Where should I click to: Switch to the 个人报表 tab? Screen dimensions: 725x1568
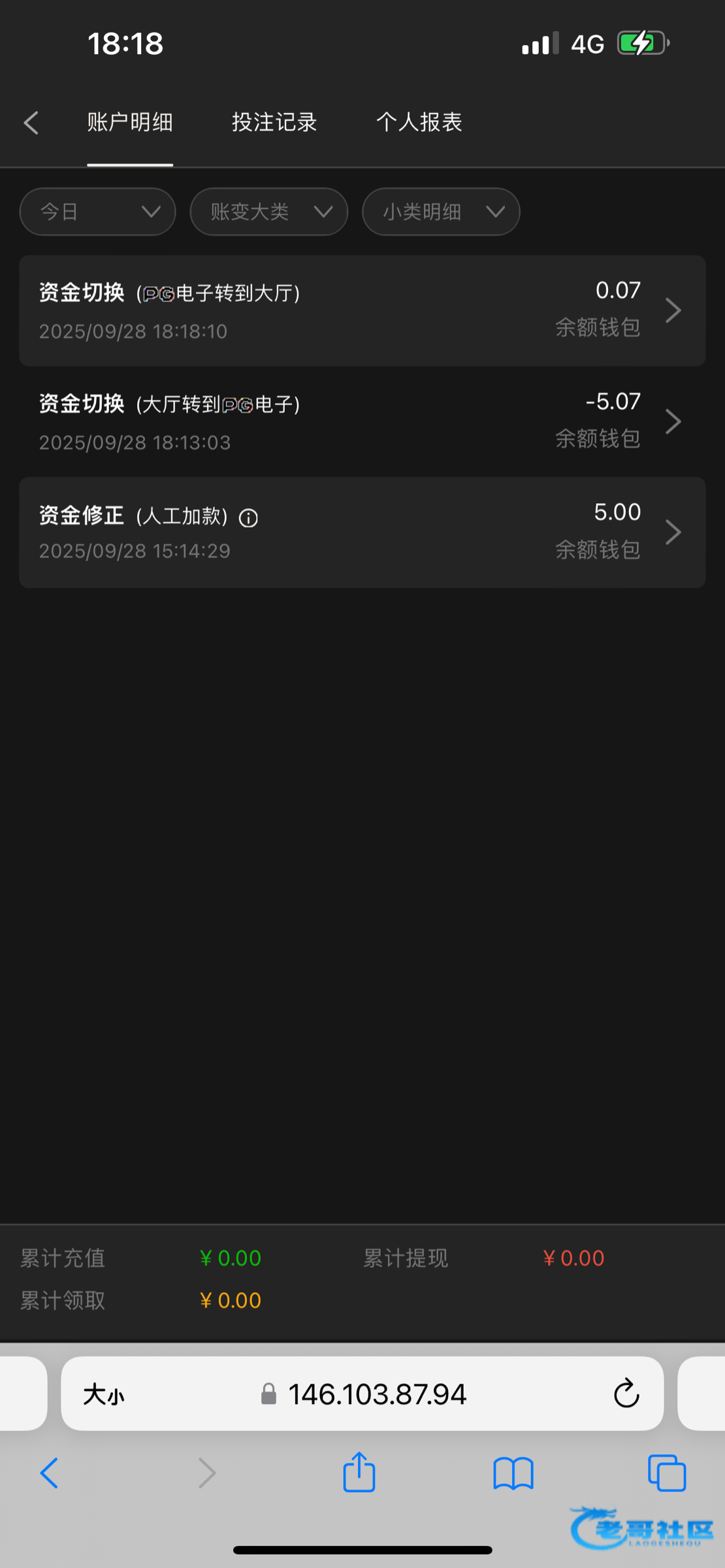[419, 122]
